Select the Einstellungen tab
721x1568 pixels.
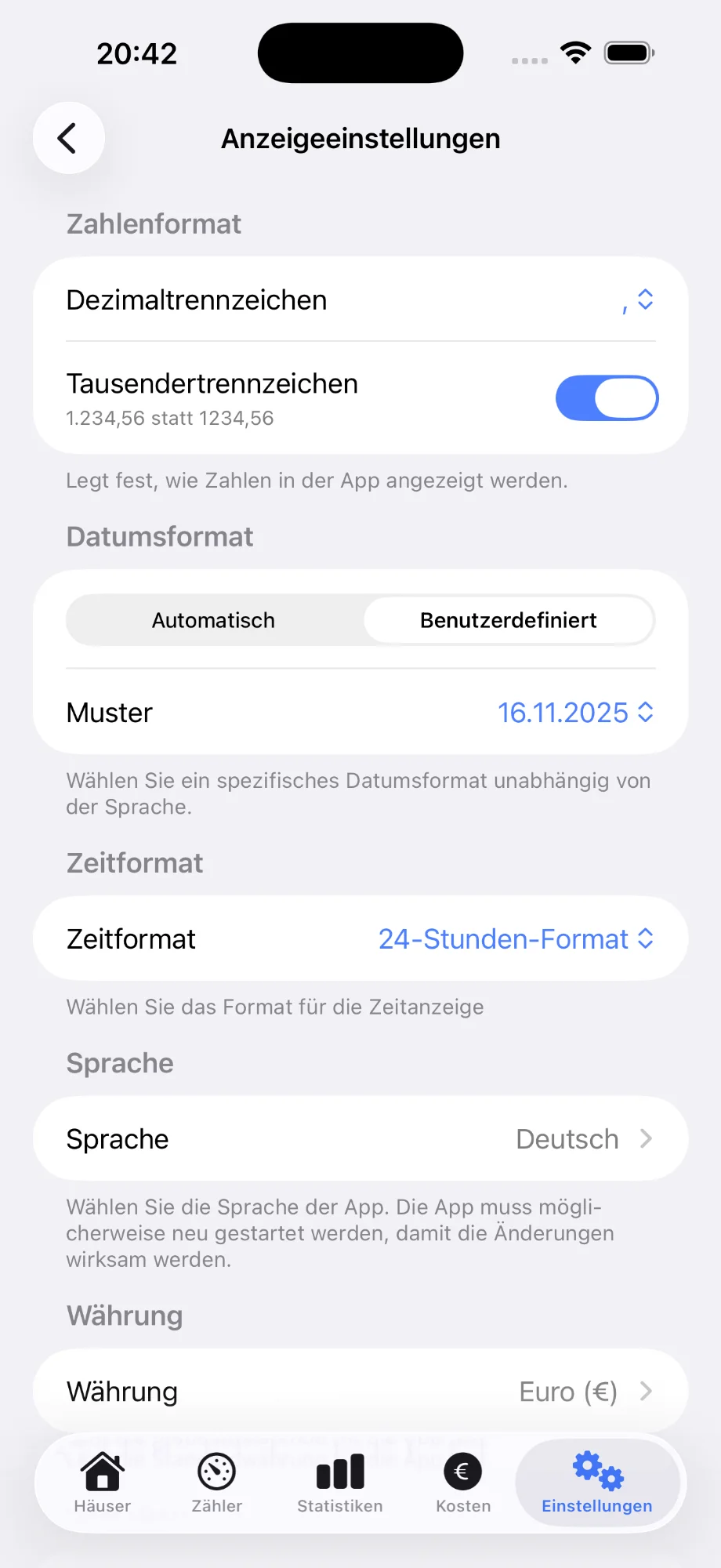click(597, 1482)
